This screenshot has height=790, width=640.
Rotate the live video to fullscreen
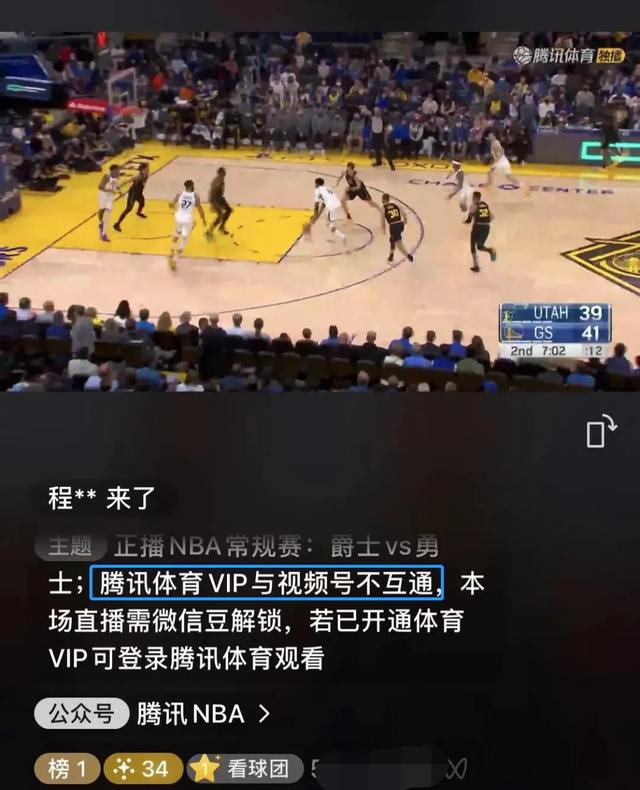tap(600, 433)
